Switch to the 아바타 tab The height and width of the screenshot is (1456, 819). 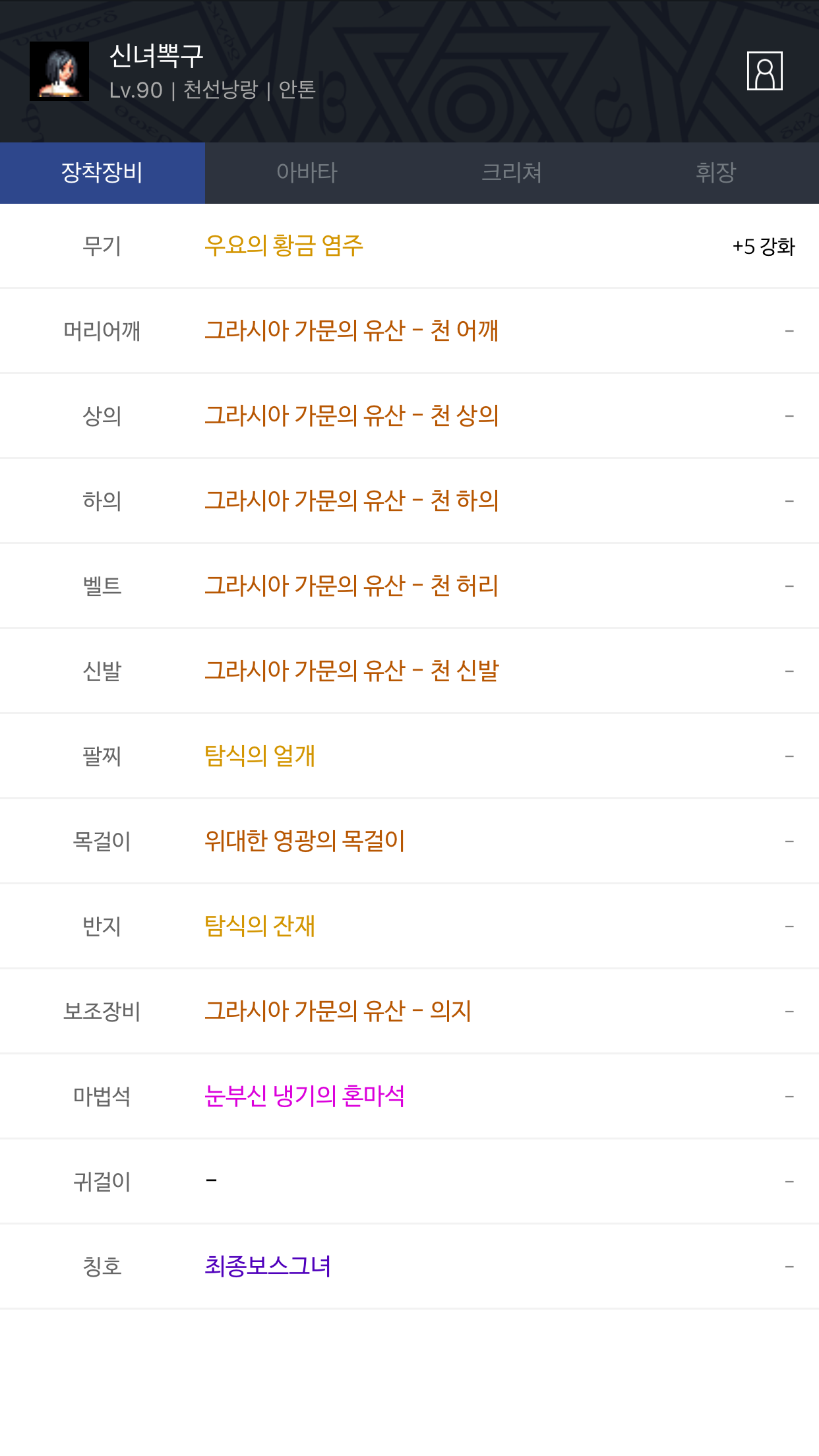coord(307,173)
